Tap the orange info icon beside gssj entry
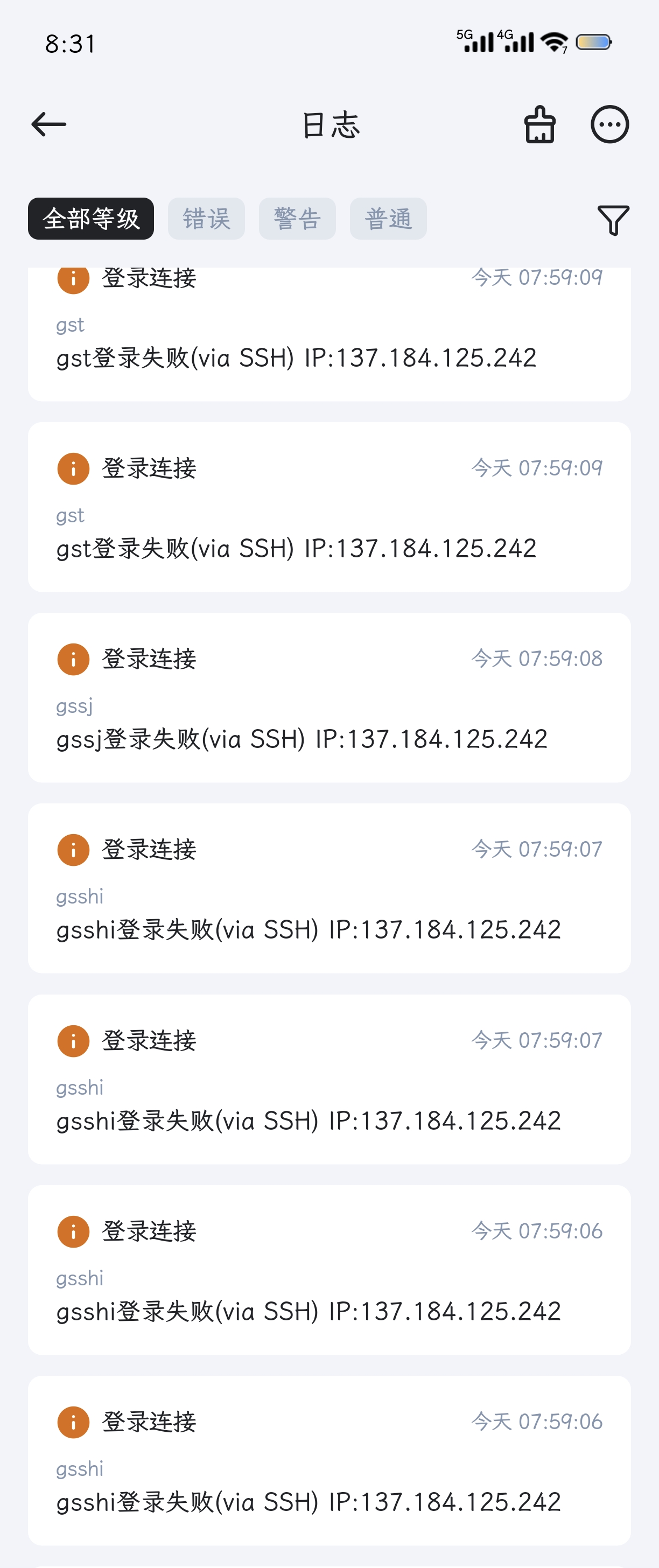659x1568 pixels. (x=72, y=658)
